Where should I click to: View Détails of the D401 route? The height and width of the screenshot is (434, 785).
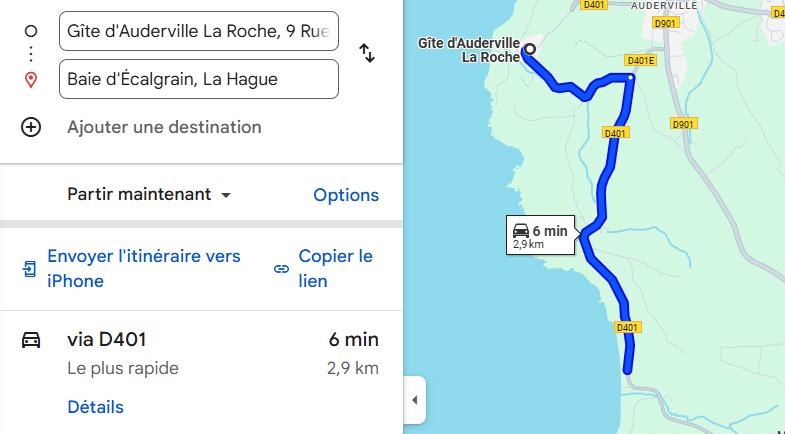(95, 407)
